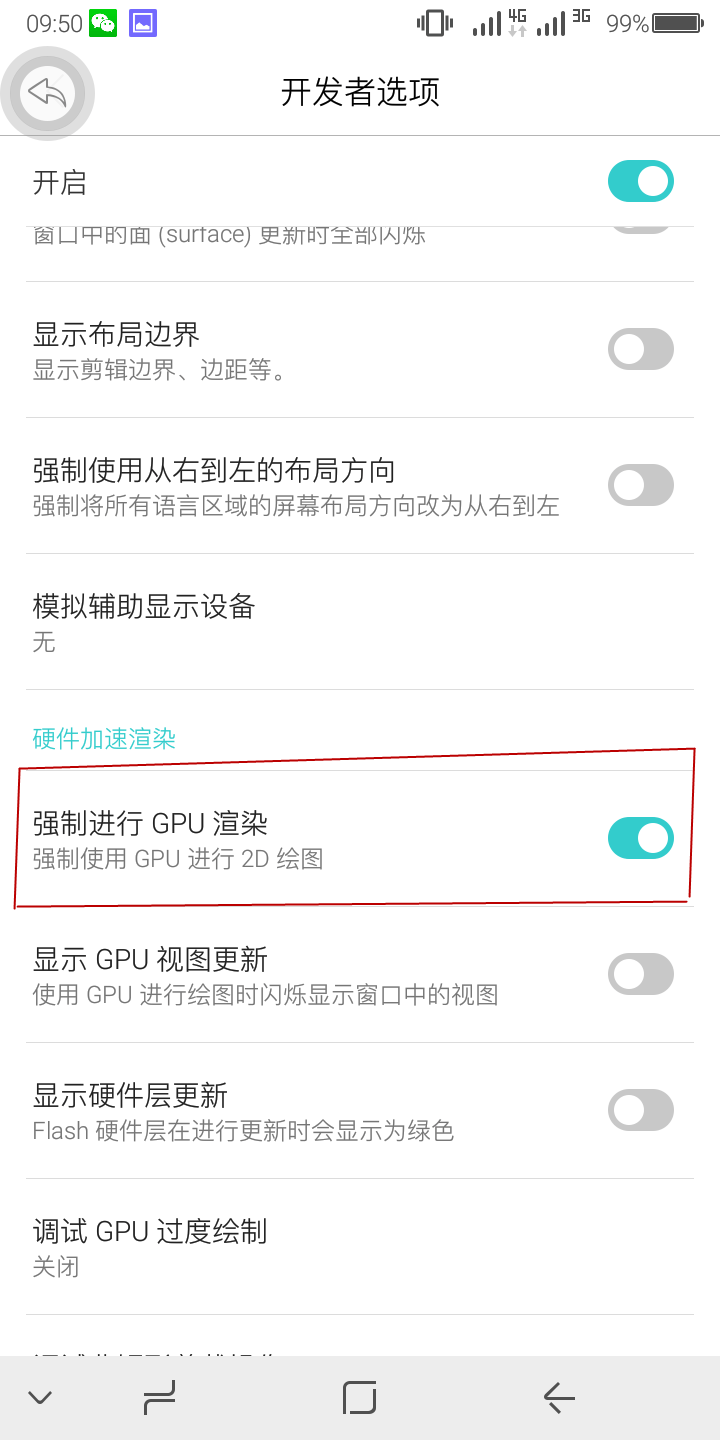Image resolution: width=720 pixels, height=1440 pixels.
Task: Toggle 强制使用从右到左的布局方向
Action: tap(641, 485)
